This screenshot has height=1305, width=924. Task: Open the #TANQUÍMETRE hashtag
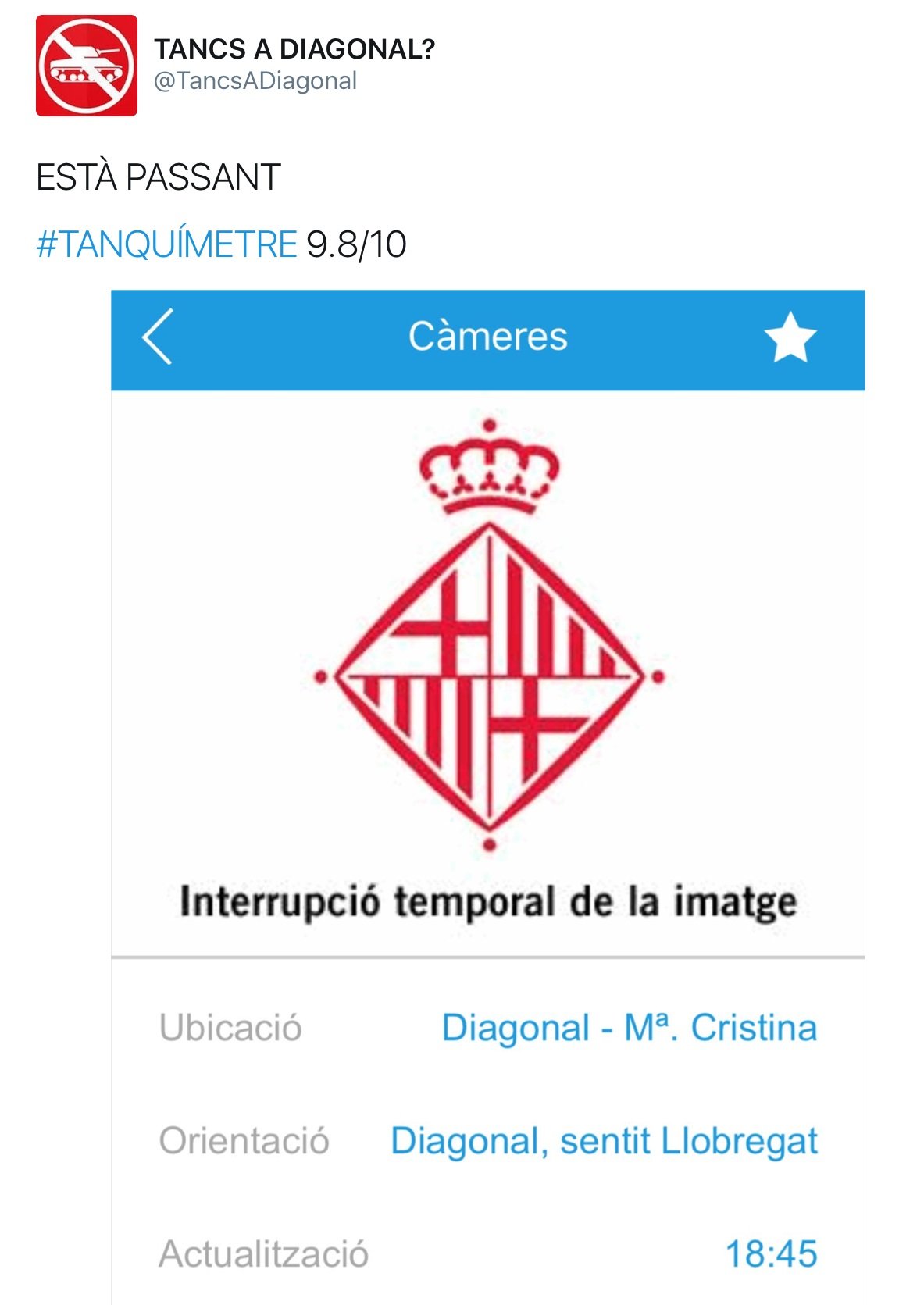click(x=166, y=244)
